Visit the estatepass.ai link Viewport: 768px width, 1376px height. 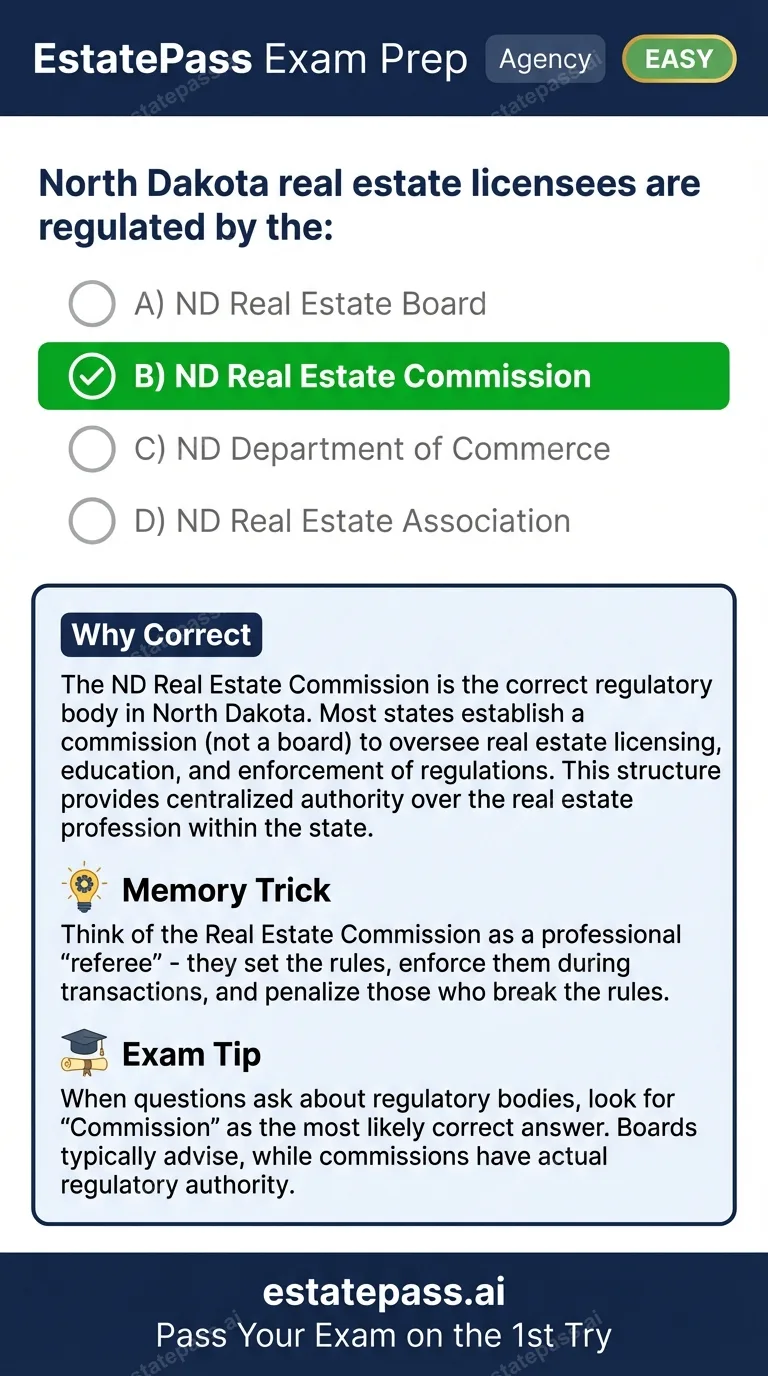384,1292
